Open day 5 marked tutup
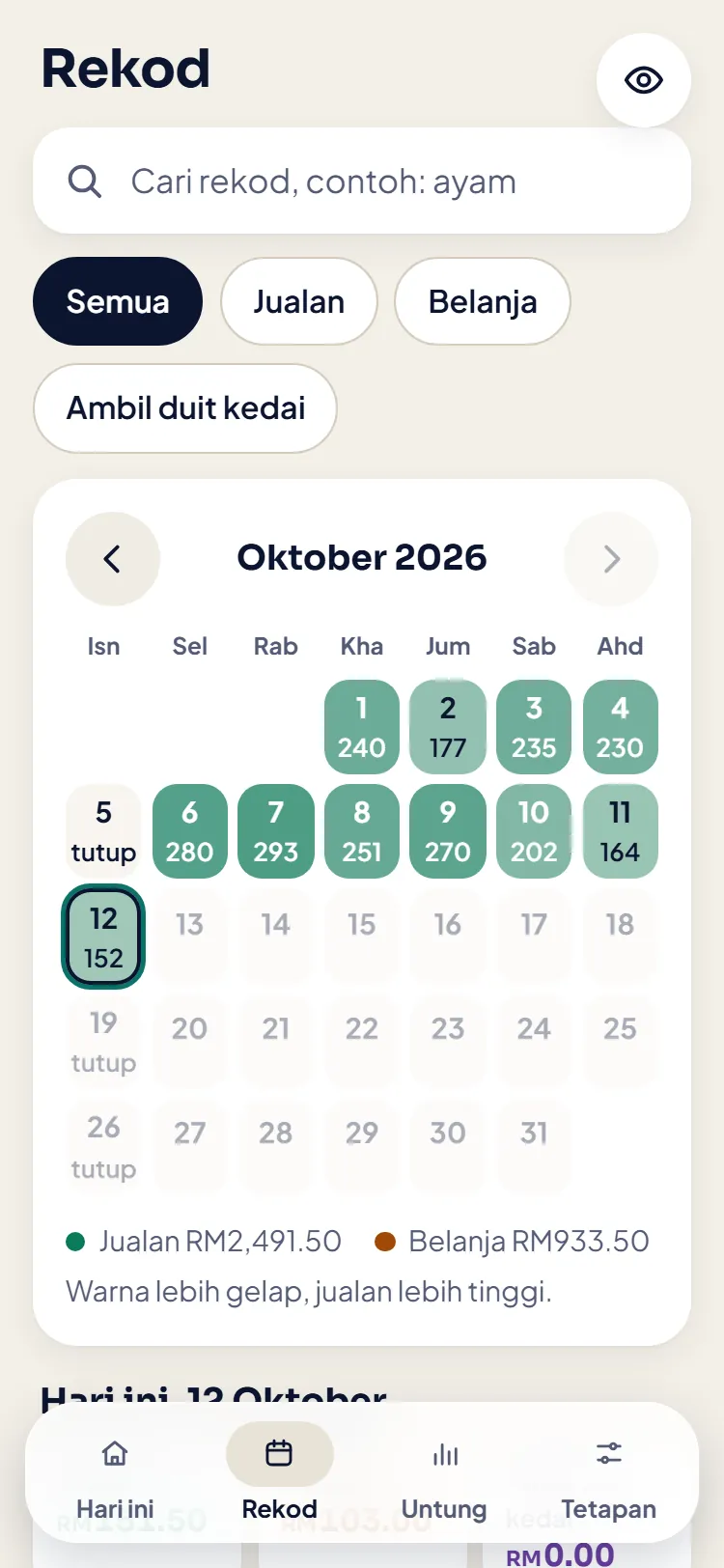Viewport: 724px width, 1568px height. coord(103,831)
